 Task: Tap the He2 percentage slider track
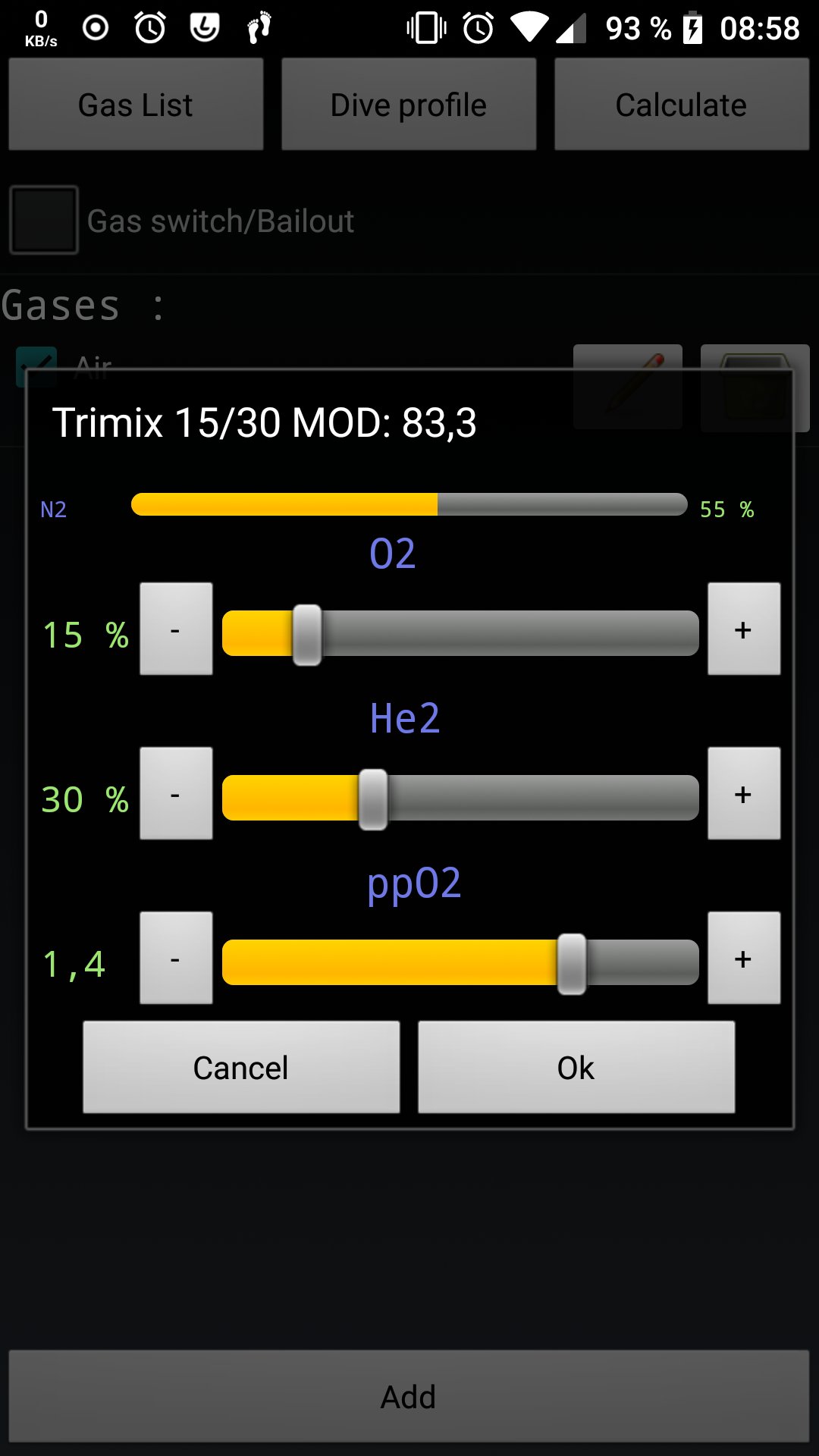pos(460,798)
